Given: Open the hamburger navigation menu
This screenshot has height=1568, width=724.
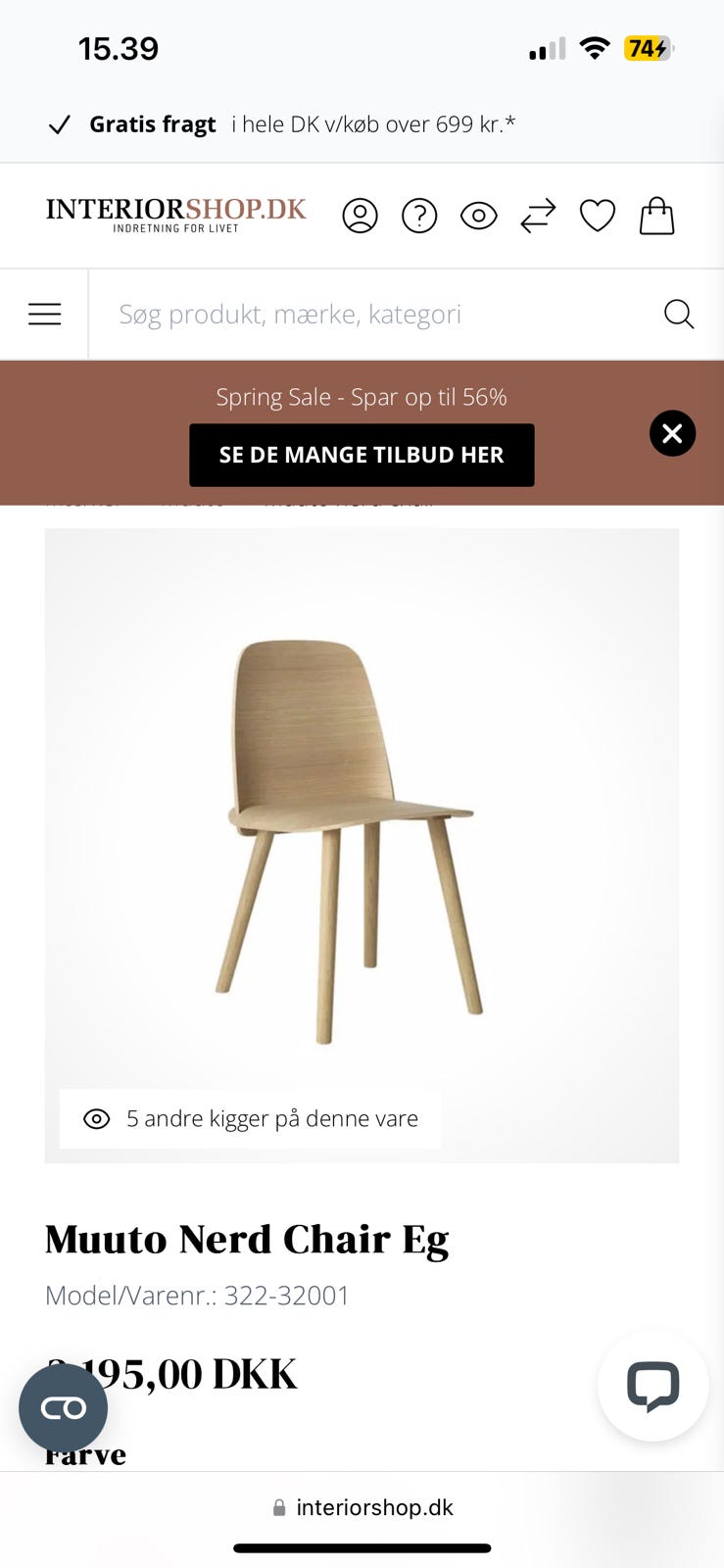Looking at the screenshot, I should click(x=44, y=314).
